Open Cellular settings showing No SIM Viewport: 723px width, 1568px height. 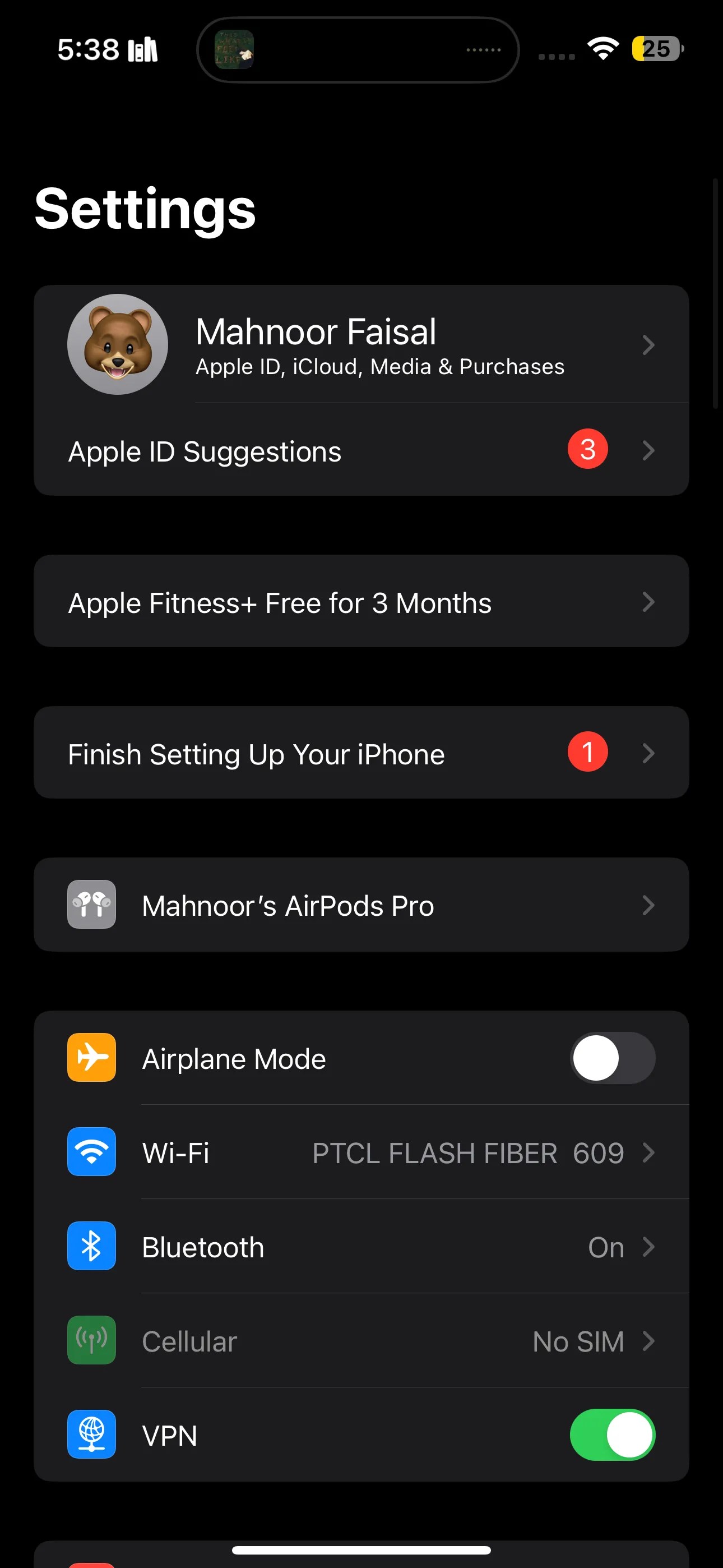click(x=361, y=1341)
